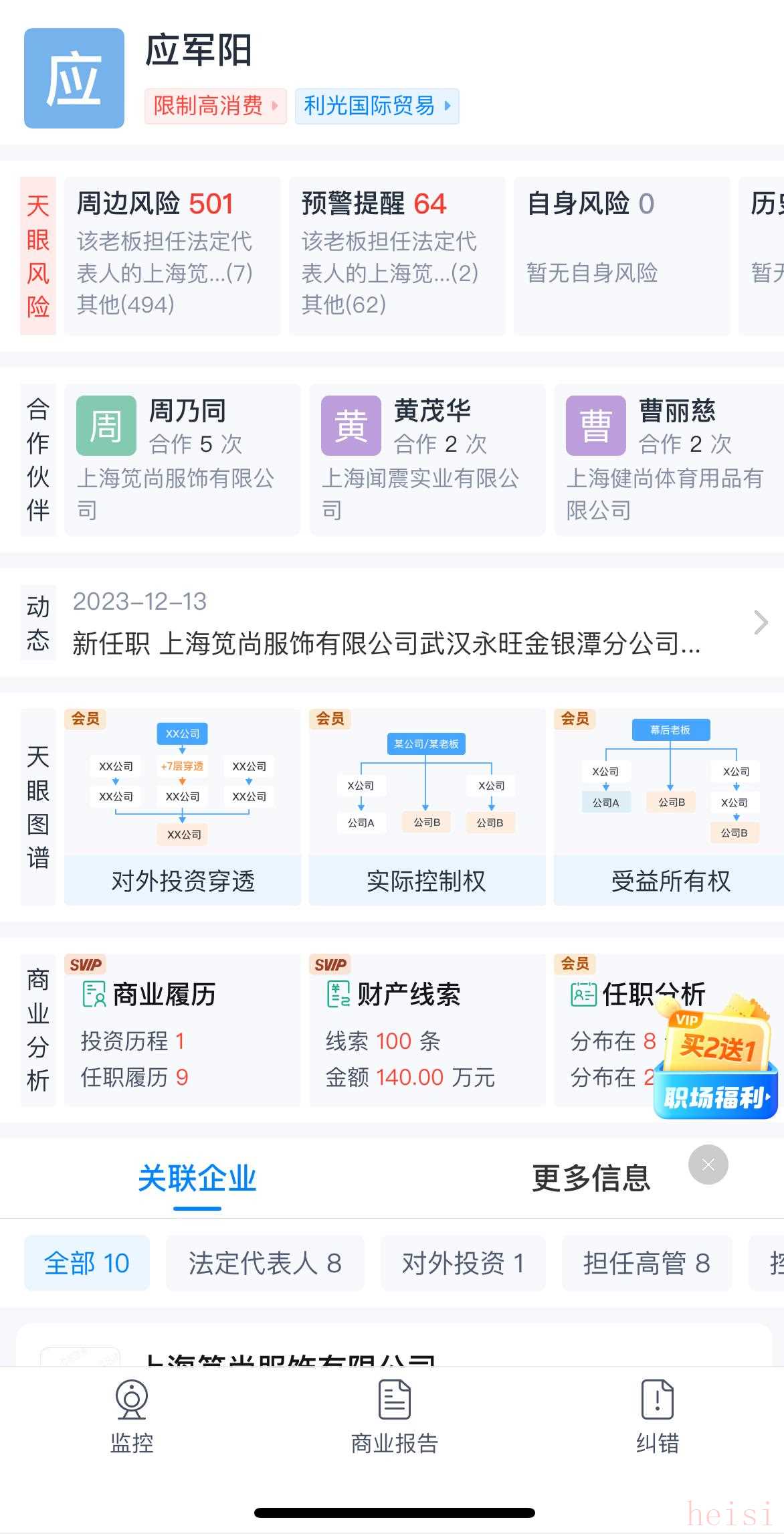View partner 曹丽慈
This screenshot has width=784, height=1534.
[669, 459]
